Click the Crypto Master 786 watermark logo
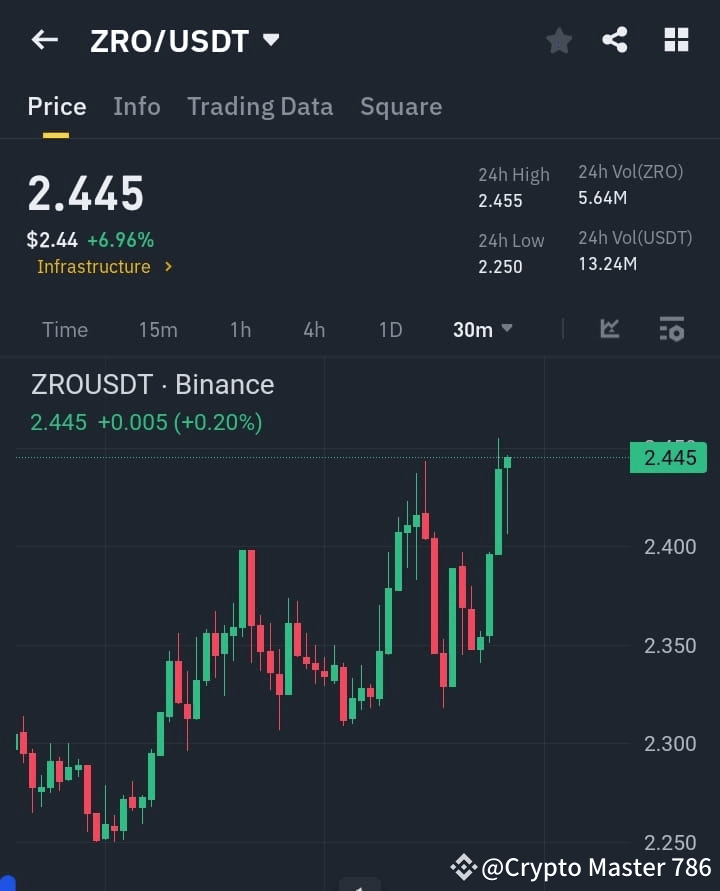Image resolution: width=720 pixels, height=891 pixels. 463,867
